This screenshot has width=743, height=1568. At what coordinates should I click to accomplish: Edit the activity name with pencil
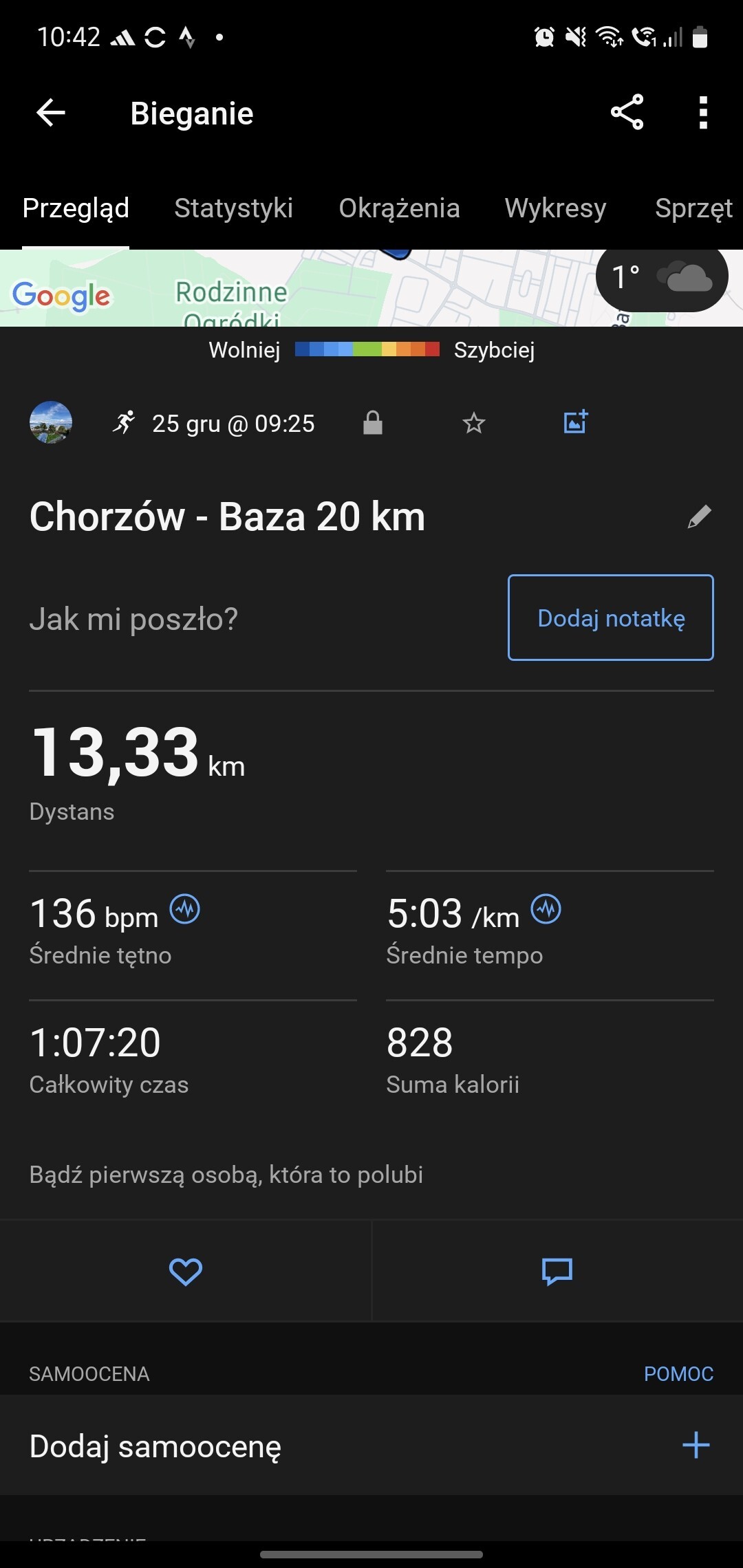pos(699,516)
